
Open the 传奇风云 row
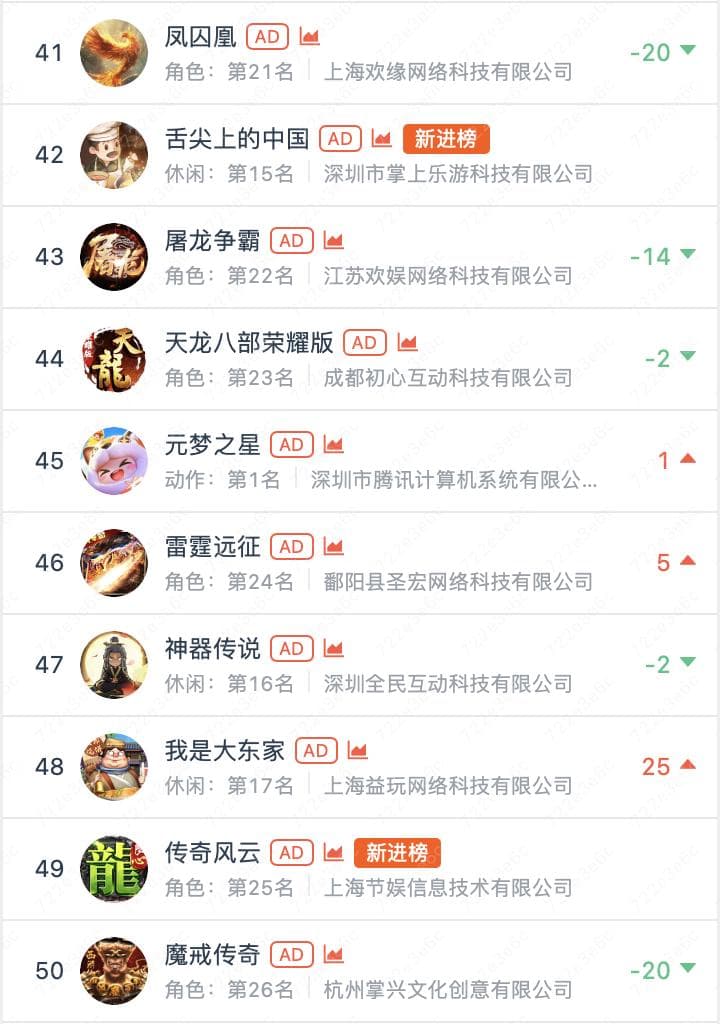[x=212, y=853]
